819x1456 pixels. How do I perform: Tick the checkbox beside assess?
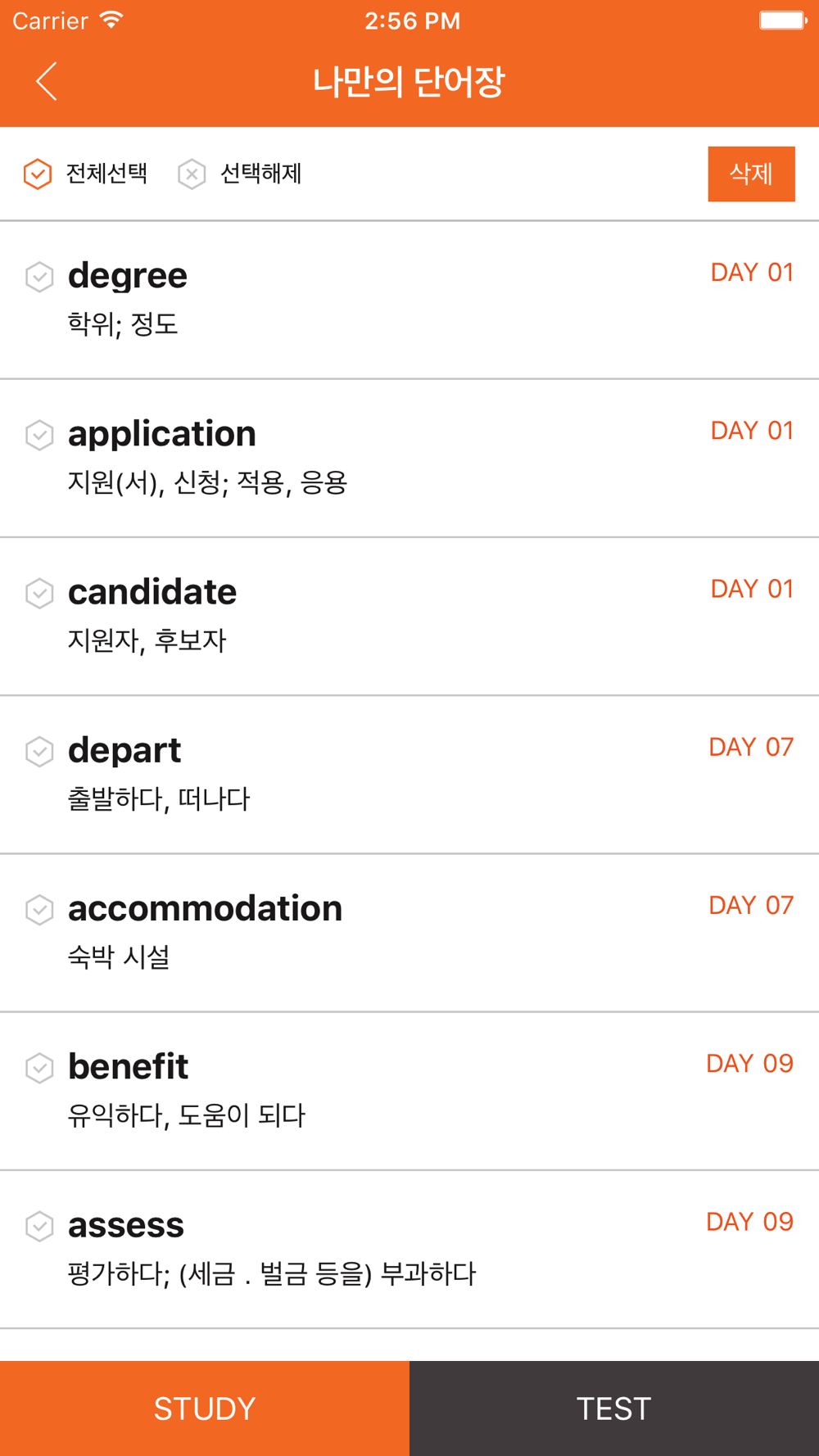(x=39, y=1226)
